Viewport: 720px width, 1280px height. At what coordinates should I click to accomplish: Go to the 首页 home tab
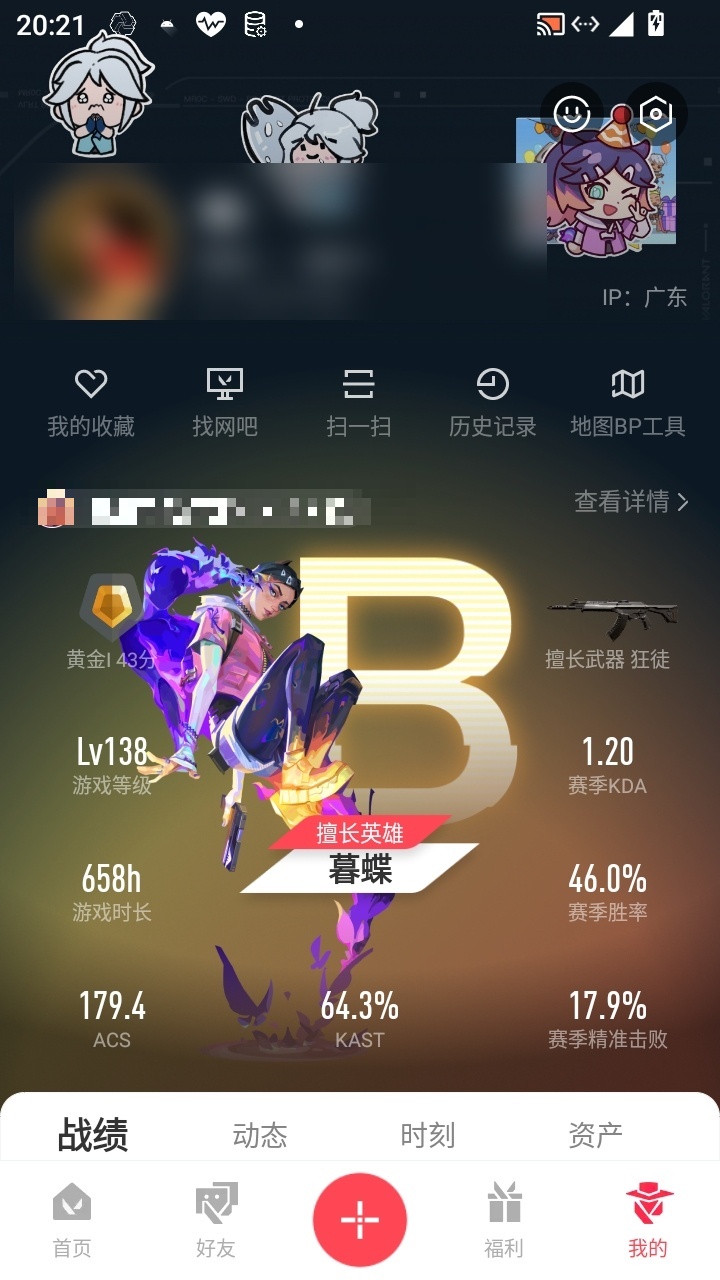click(72, 1220)
